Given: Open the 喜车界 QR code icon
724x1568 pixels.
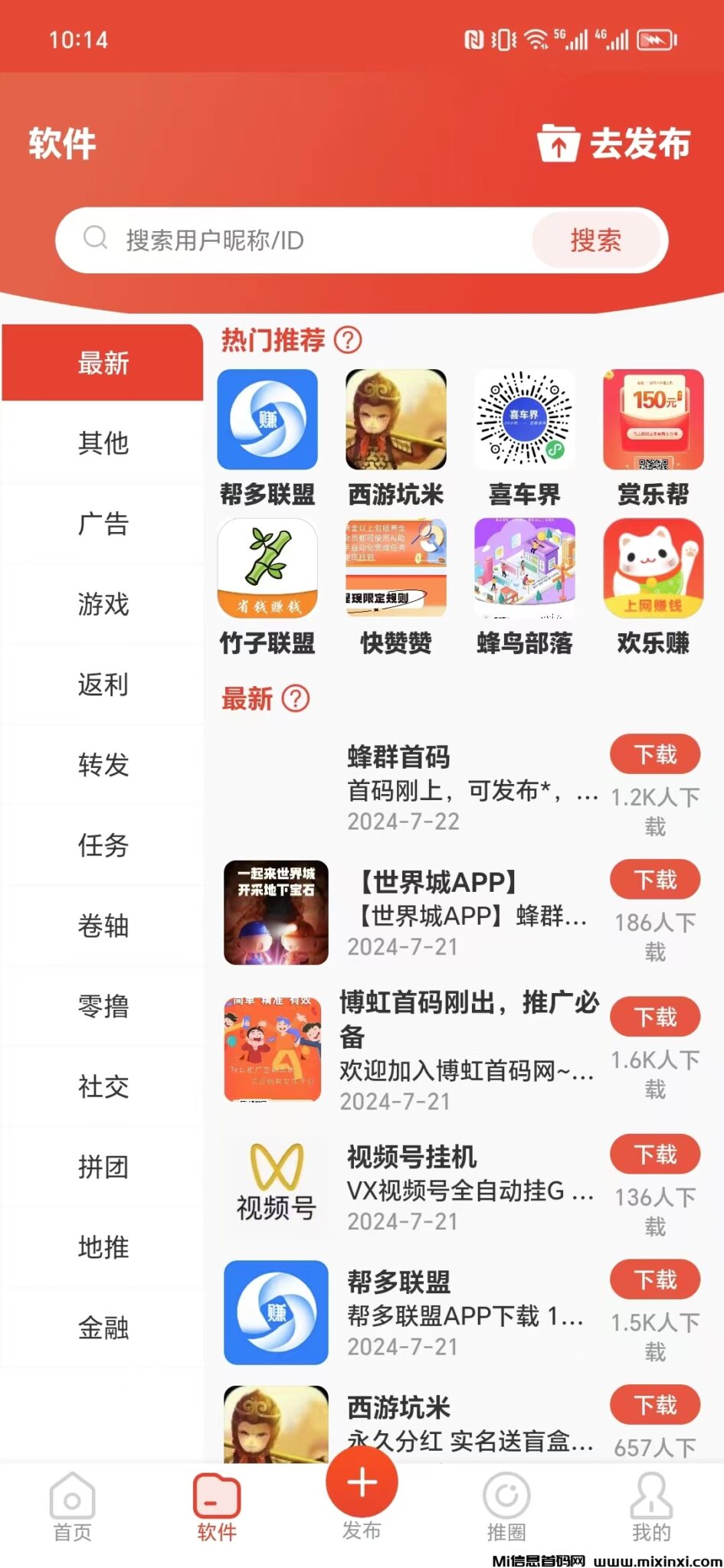Looking at the screenshot, I should tap(523, 420).
